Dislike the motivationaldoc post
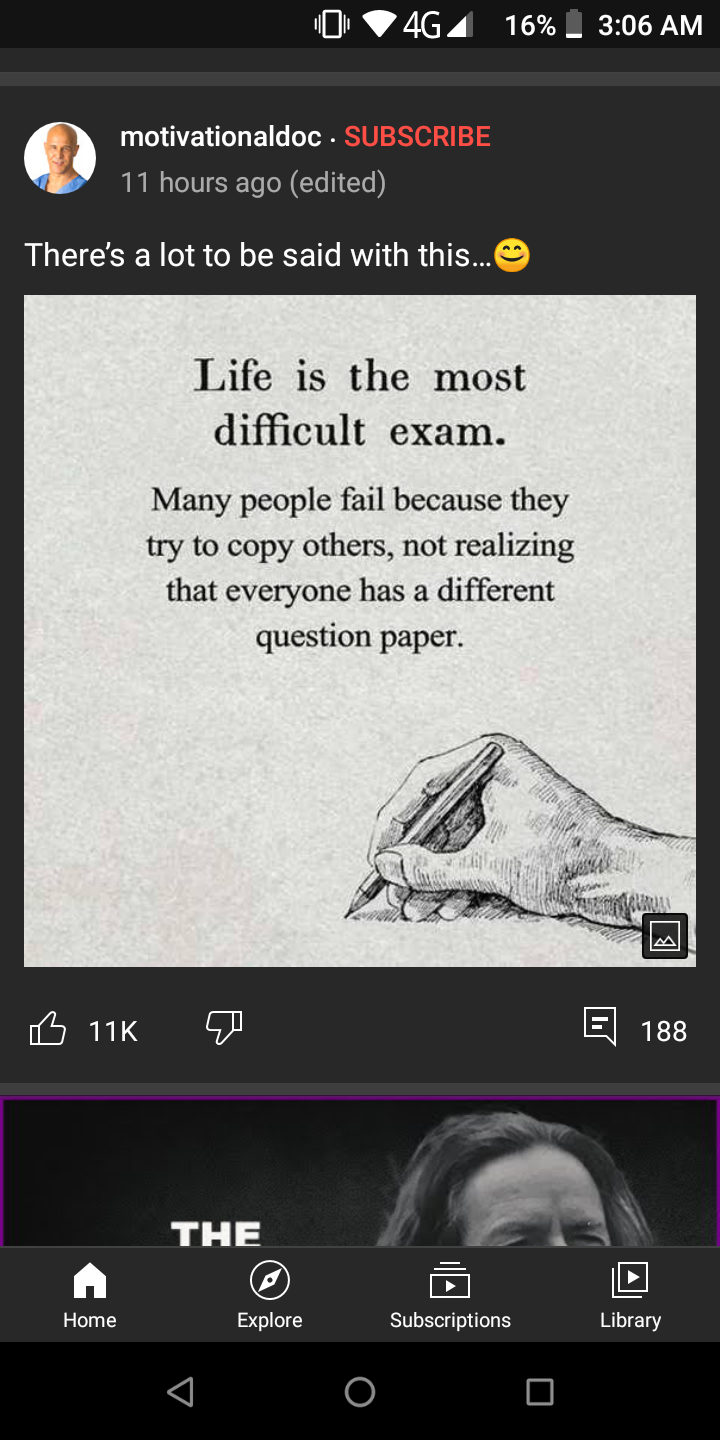720x1440 pixels. (224, 1028)
